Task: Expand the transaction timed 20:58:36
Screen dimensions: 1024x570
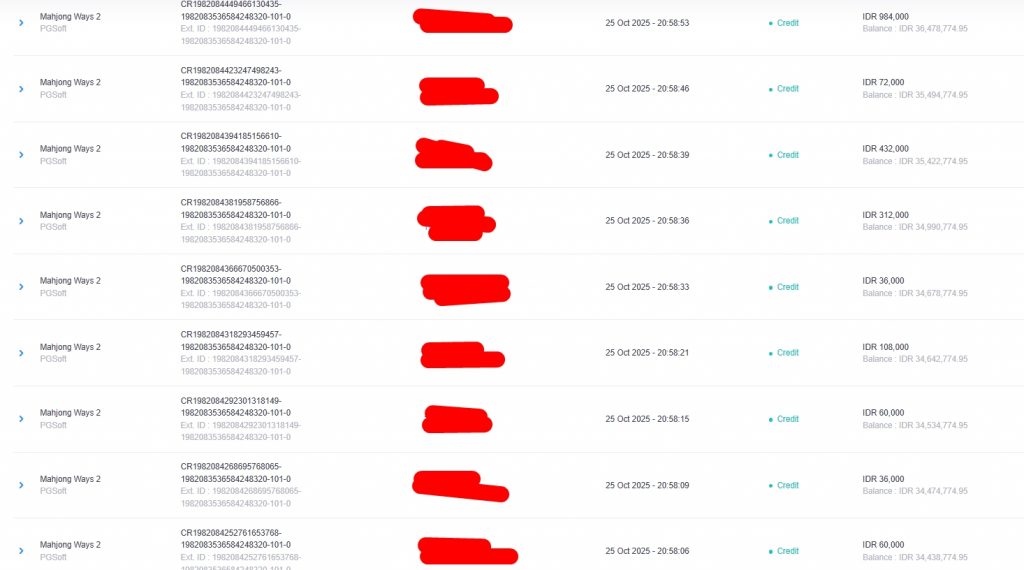Action: [21, 221]
